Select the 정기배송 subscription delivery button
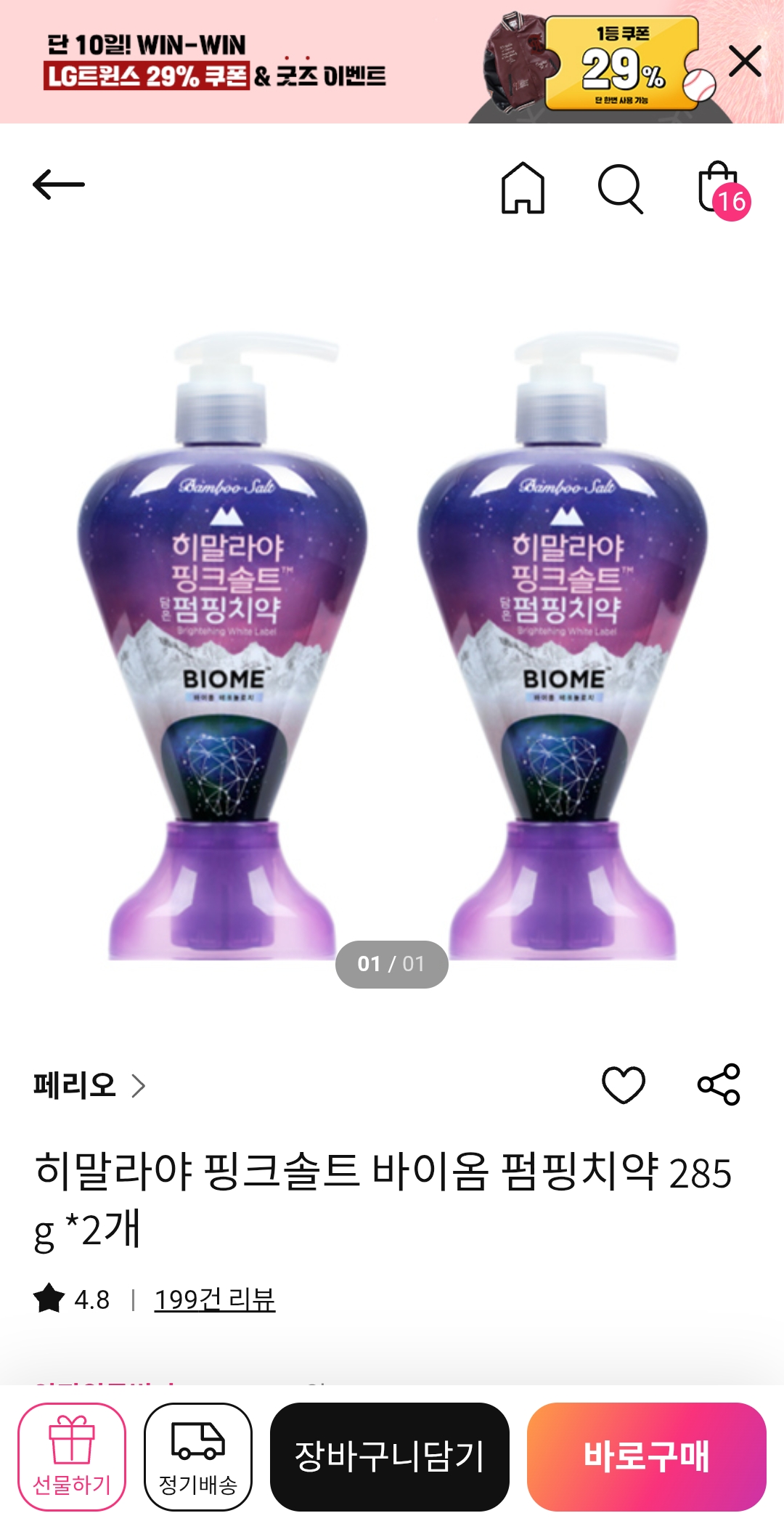 pyautogui.click(x=198, y=1456)
